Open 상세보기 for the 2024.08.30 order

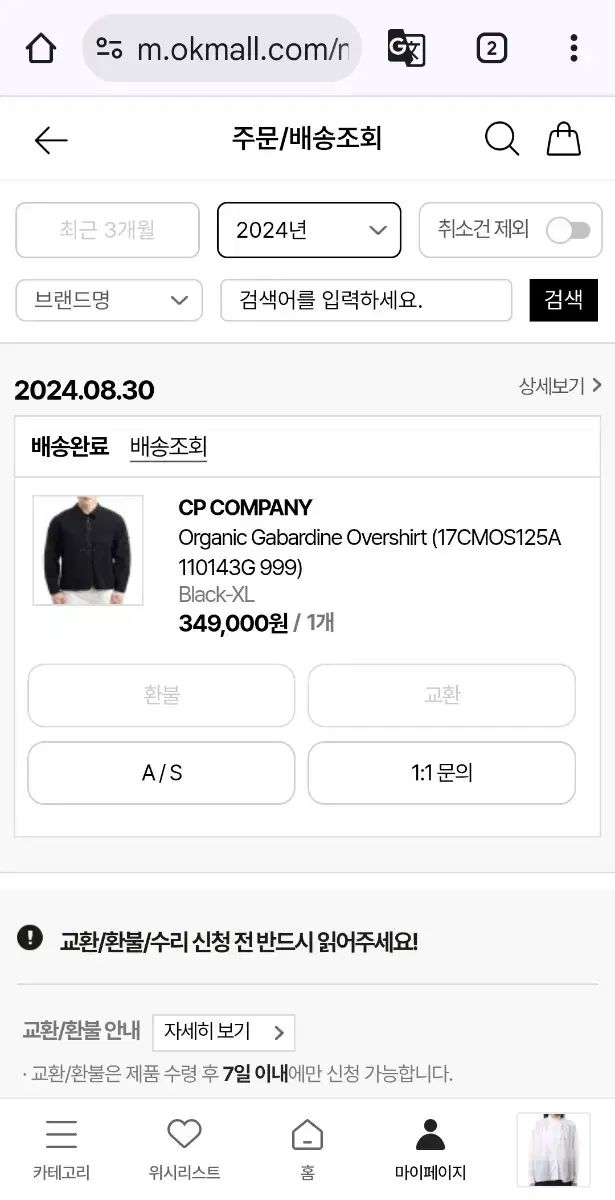[x=559, y=386]
